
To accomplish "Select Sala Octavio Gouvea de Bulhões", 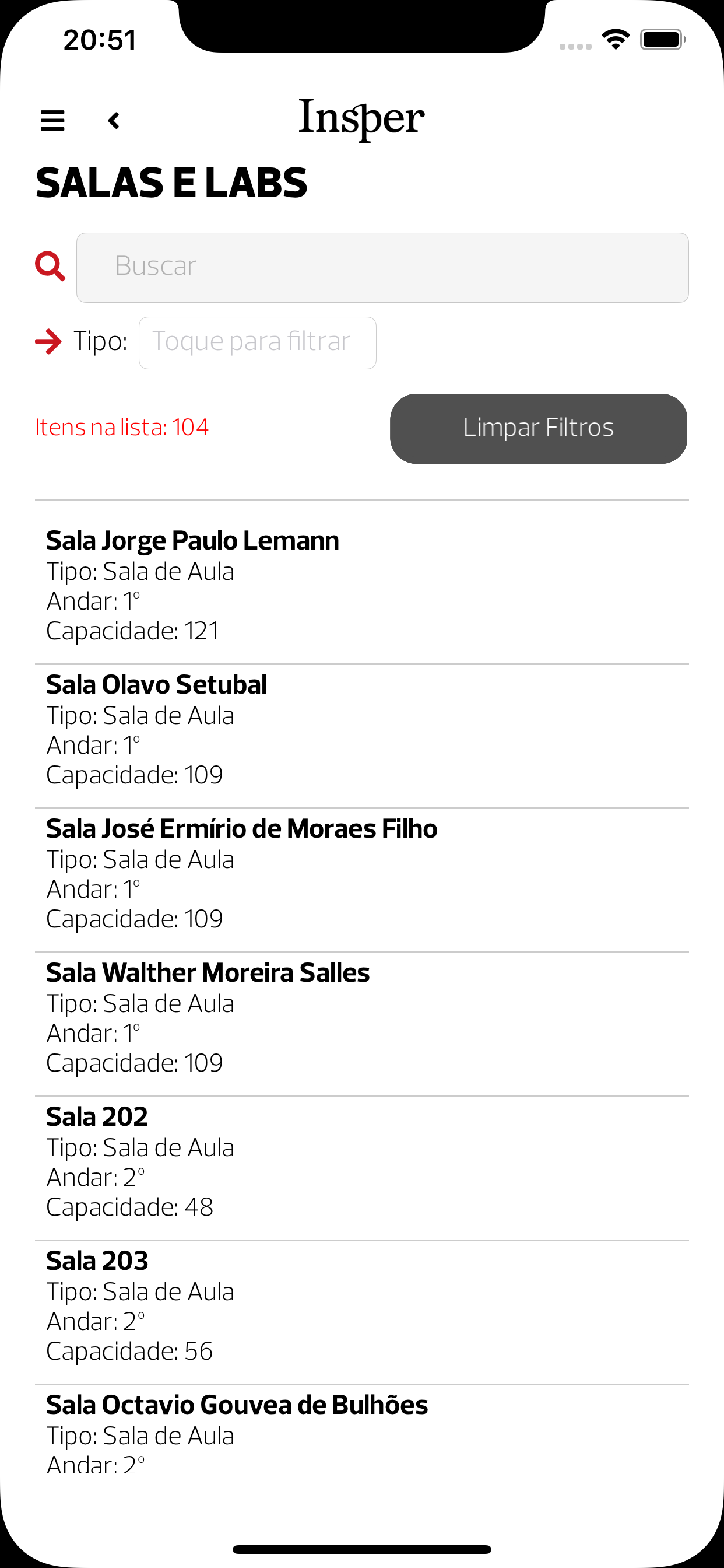I will (x=361, y=1433).
